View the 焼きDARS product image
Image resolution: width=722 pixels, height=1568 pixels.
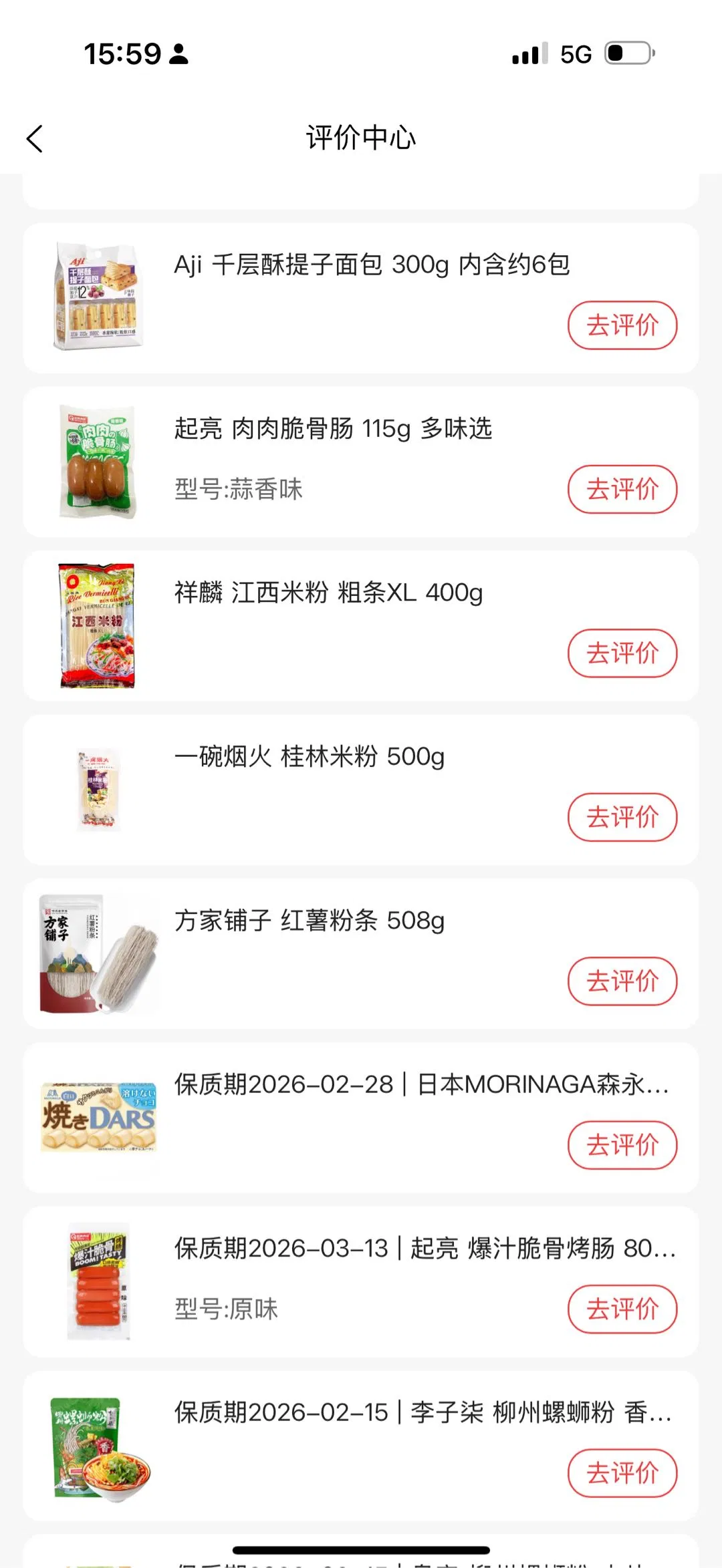point(98,1117)
